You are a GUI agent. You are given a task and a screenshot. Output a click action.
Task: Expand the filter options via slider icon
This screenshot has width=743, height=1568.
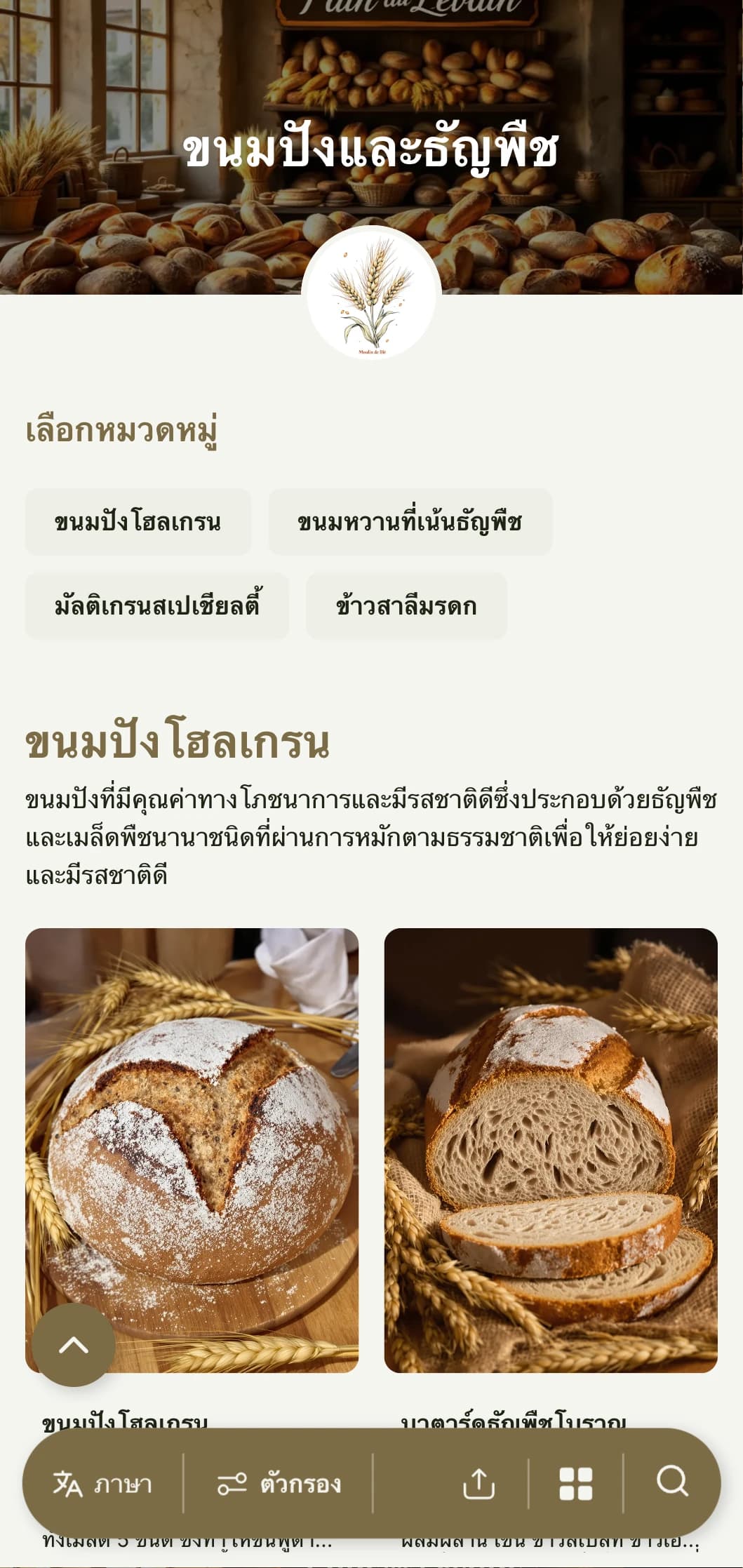tap(234, 1483)
